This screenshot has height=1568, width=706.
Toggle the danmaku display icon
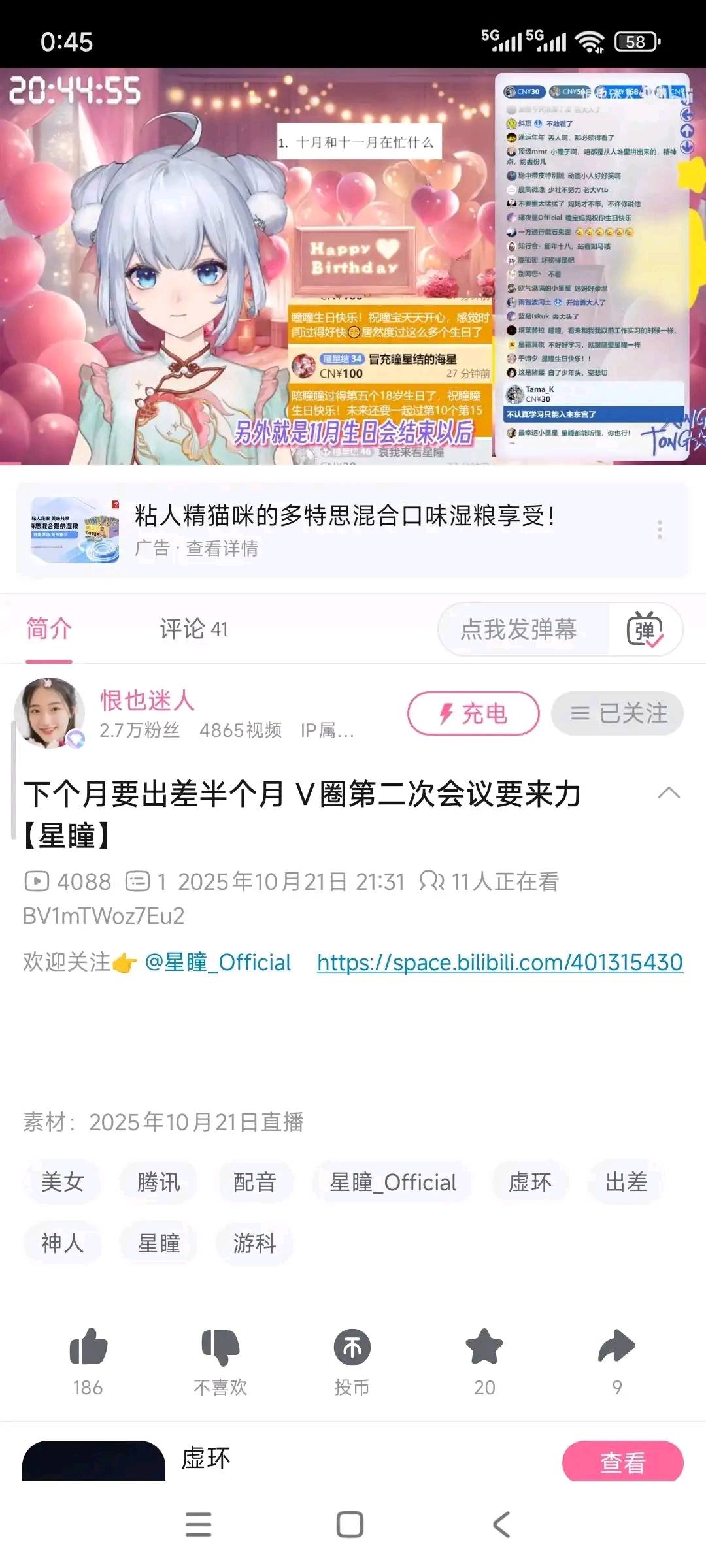point(645,629)
